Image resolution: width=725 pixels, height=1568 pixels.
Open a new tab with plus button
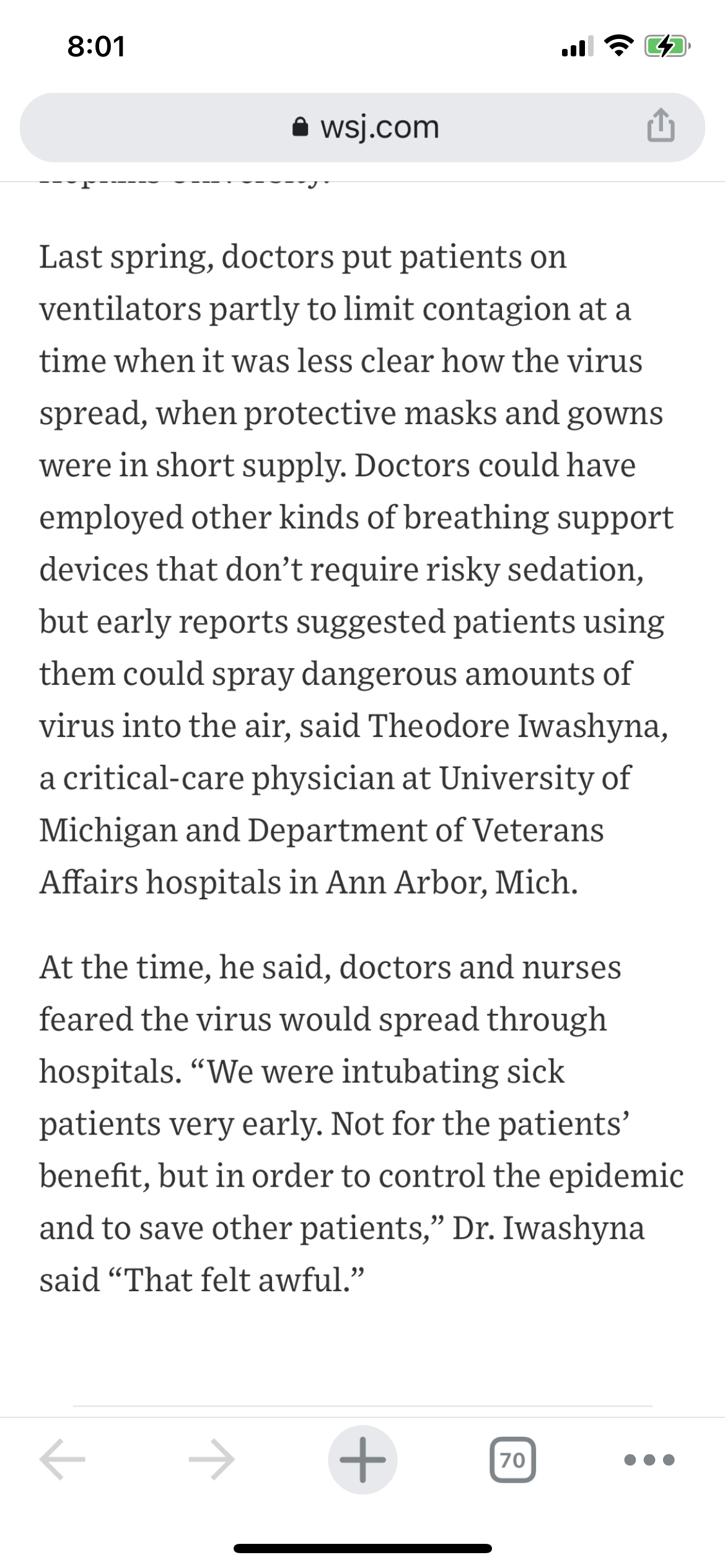(362, 1460)
